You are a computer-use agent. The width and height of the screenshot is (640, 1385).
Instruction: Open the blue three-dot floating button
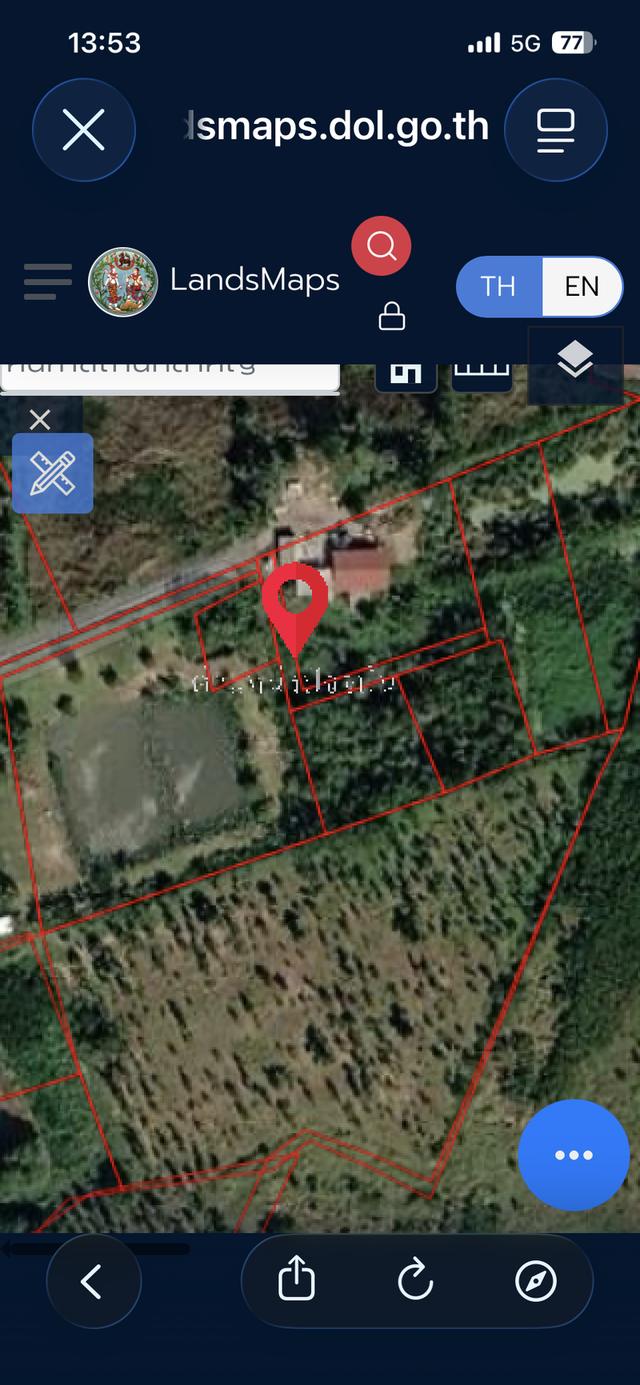(573, 1155)
